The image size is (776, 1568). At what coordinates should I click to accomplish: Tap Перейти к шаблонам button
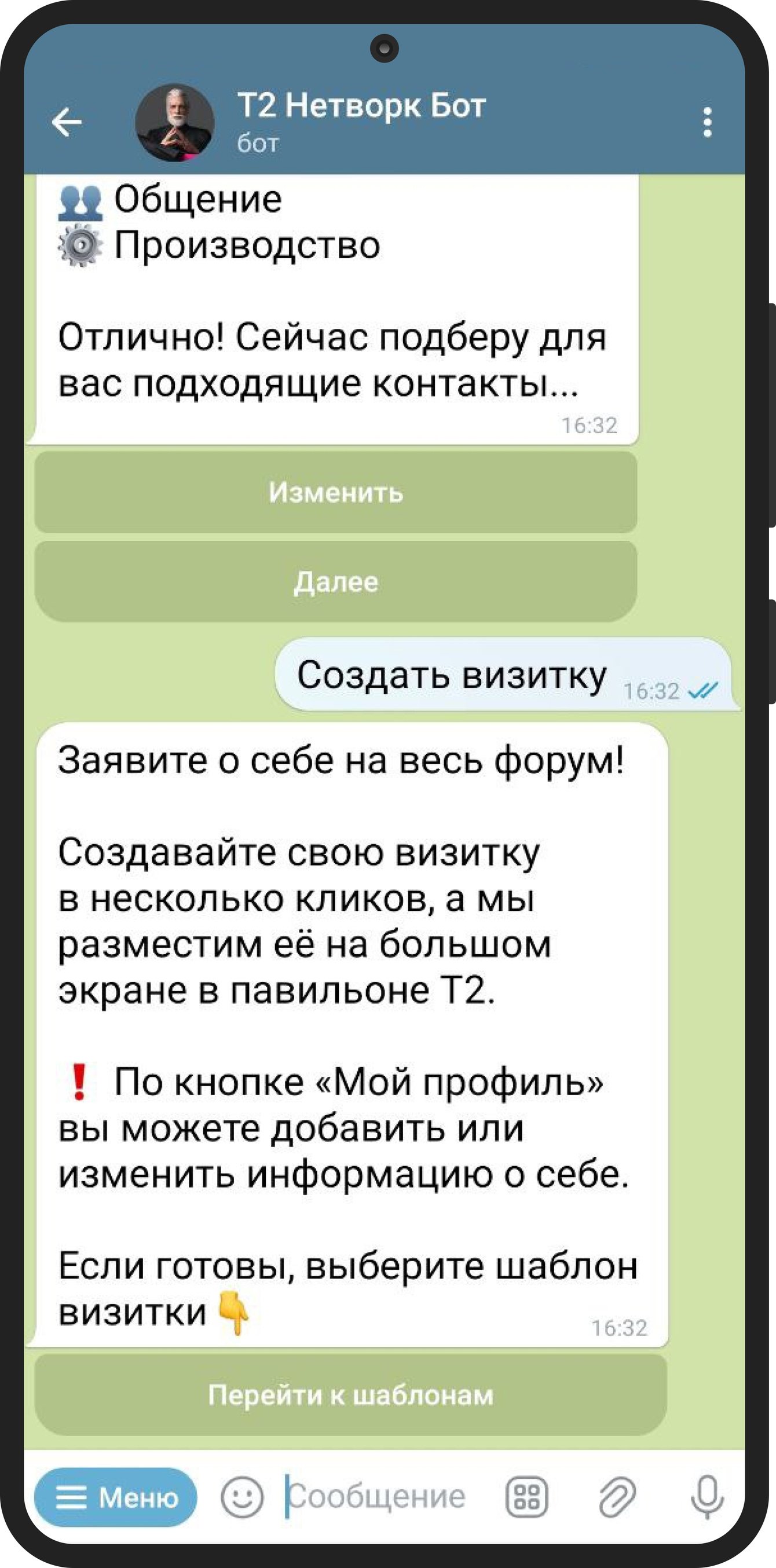pyautogui.click(x=350, y=1394)
